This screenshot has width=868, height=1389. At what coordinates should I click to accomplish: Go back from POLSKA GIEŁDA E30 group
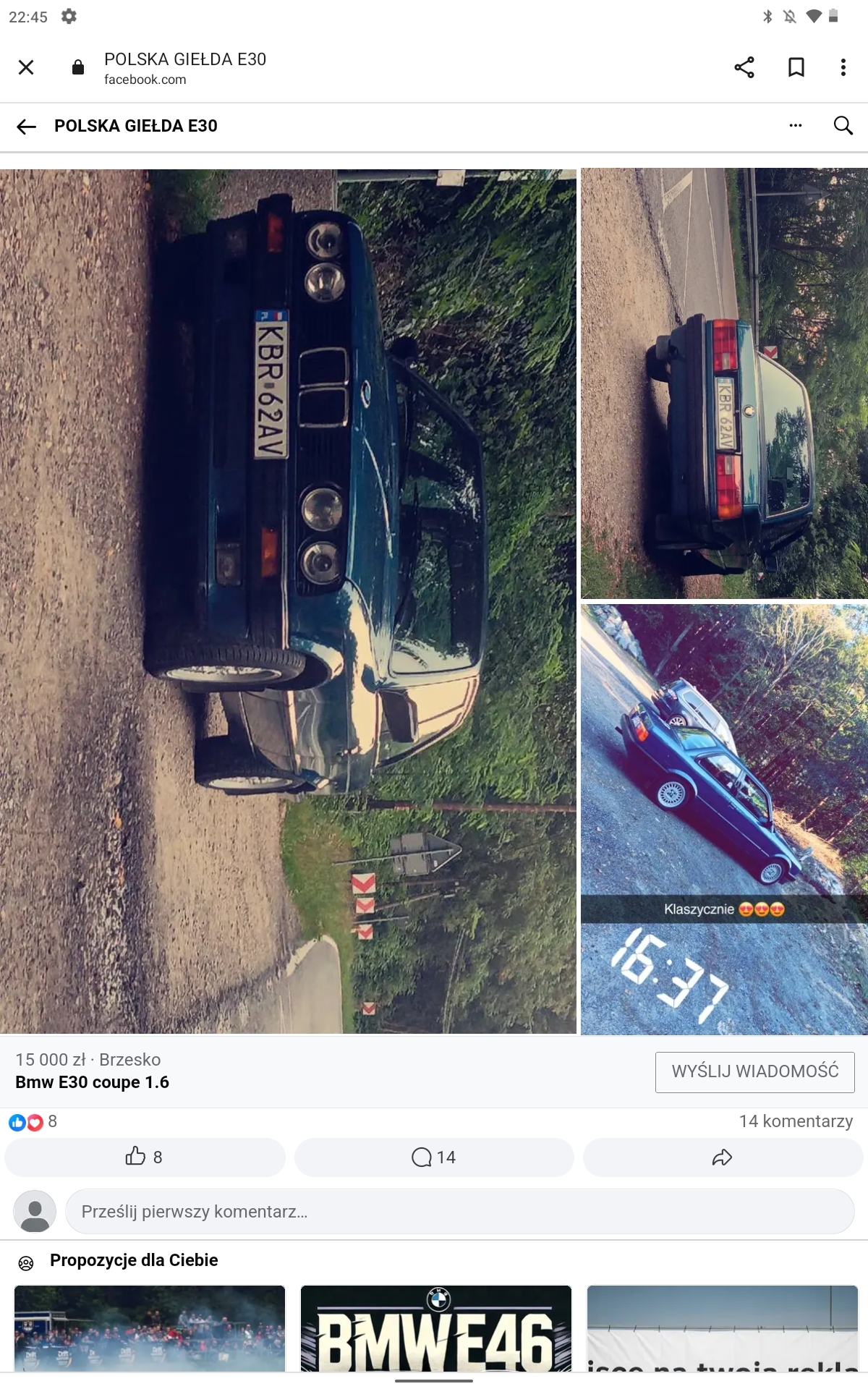pos(26,127)
